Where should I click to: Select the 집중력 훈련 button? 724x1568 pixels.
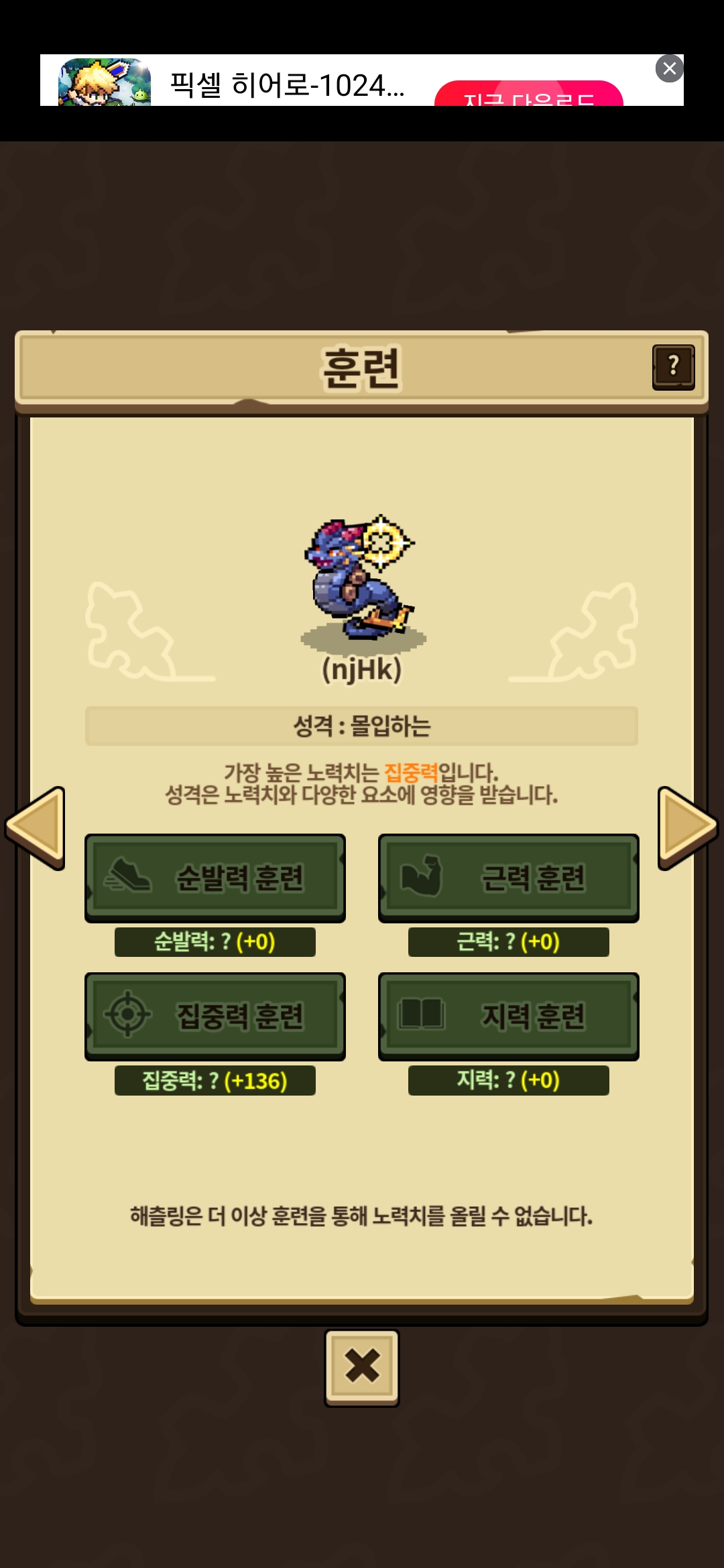coord(215,1016)
